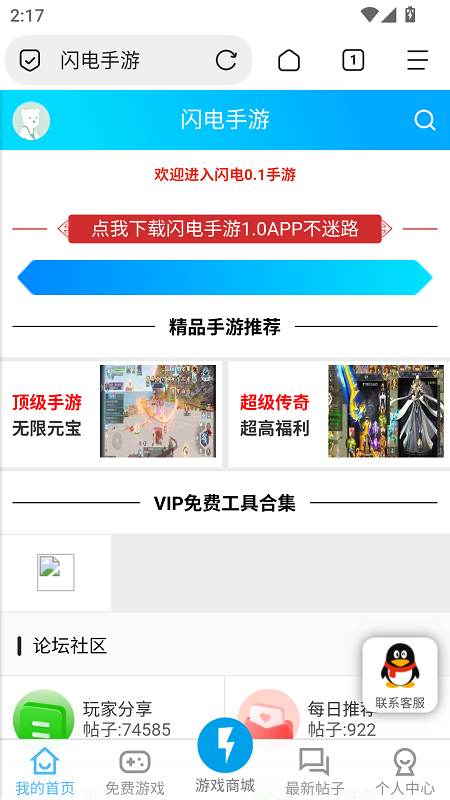Open the site search magnifier
This screenshot has height=800, width=450.
(x=424, y=120)
